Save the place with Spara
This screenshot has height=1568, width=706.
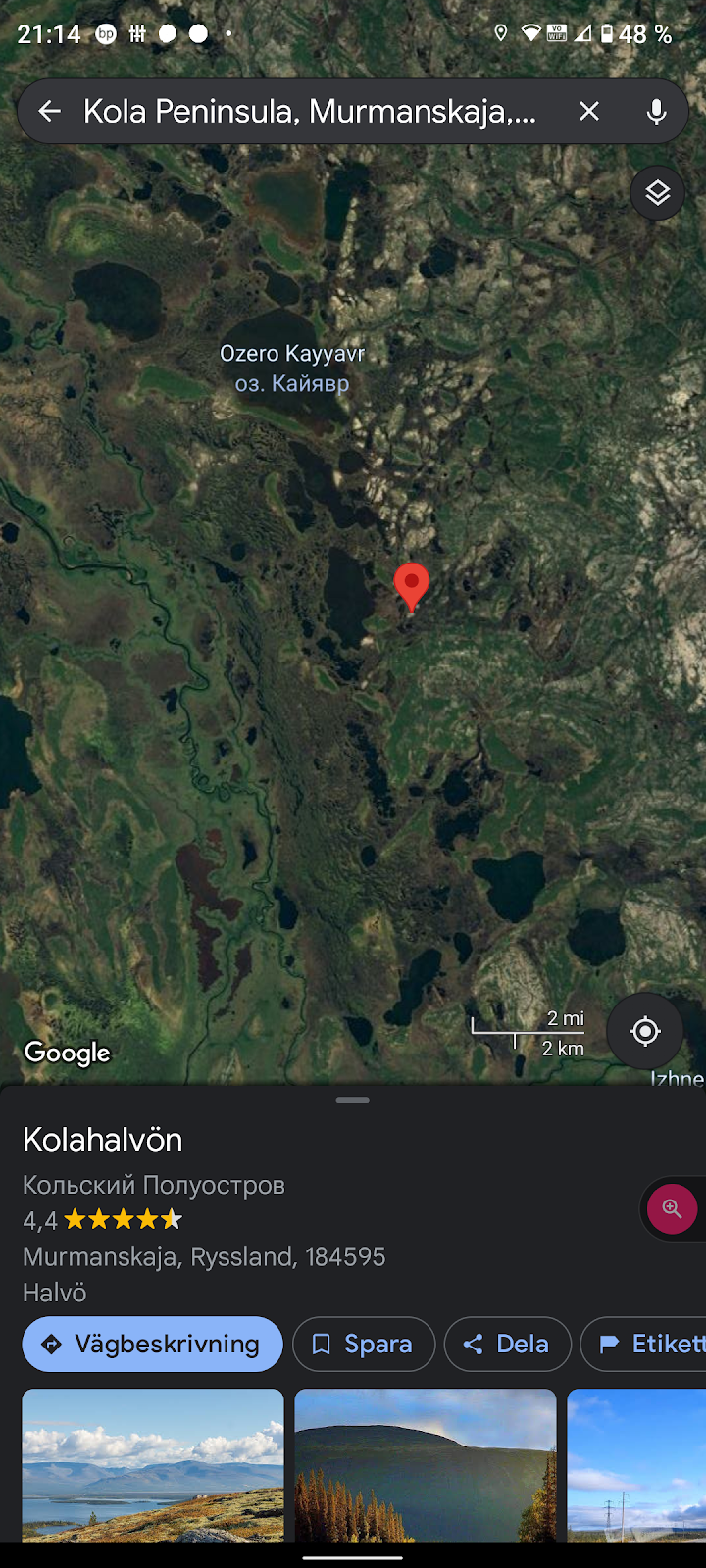[x=363, y=1344]
